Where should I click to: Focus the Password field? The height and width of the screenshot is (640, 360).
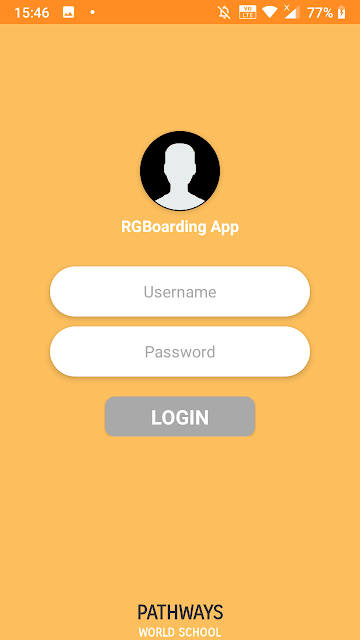[180, 351]
